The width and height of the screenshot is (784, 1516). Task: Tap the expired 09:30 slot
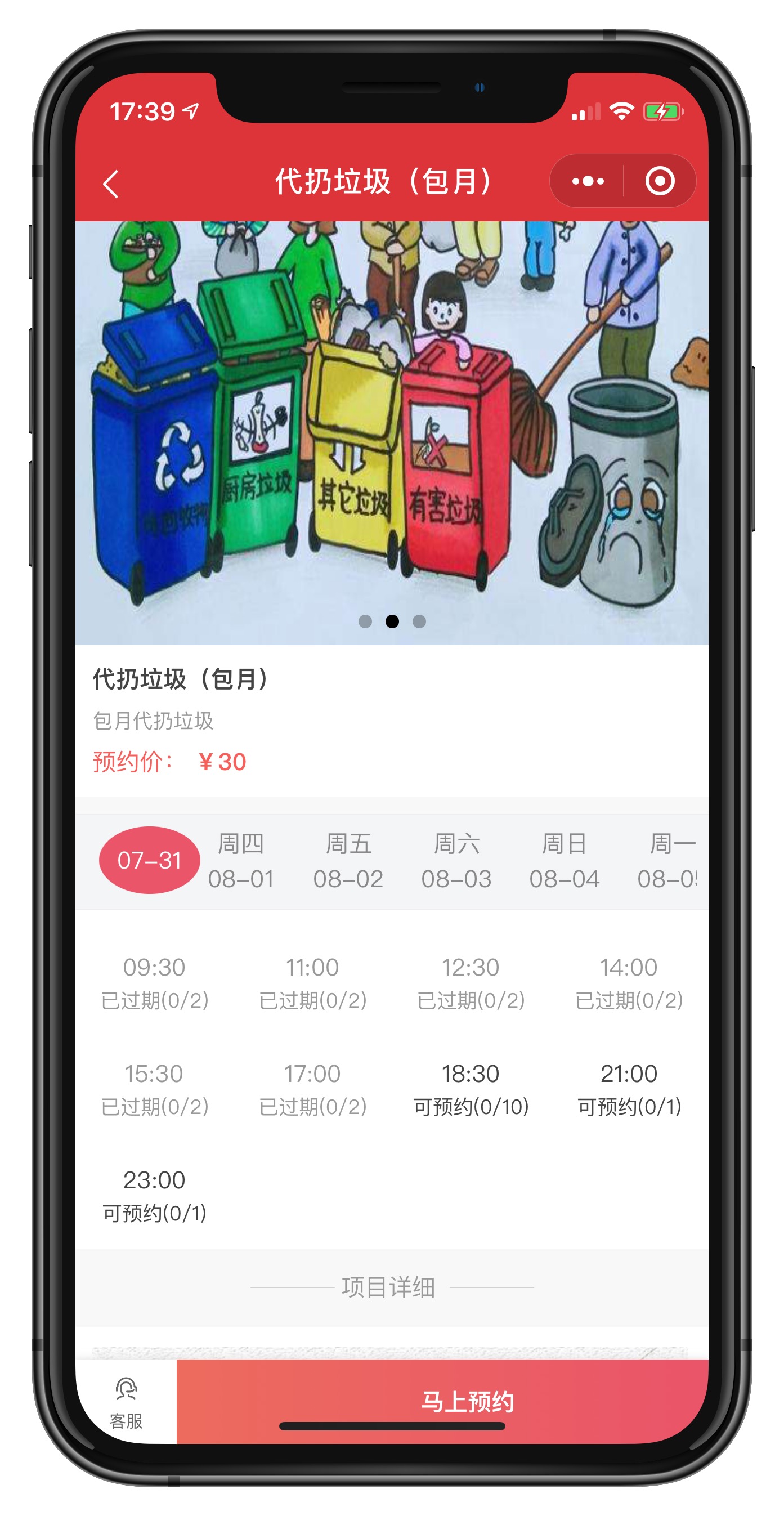pos(154,982)
